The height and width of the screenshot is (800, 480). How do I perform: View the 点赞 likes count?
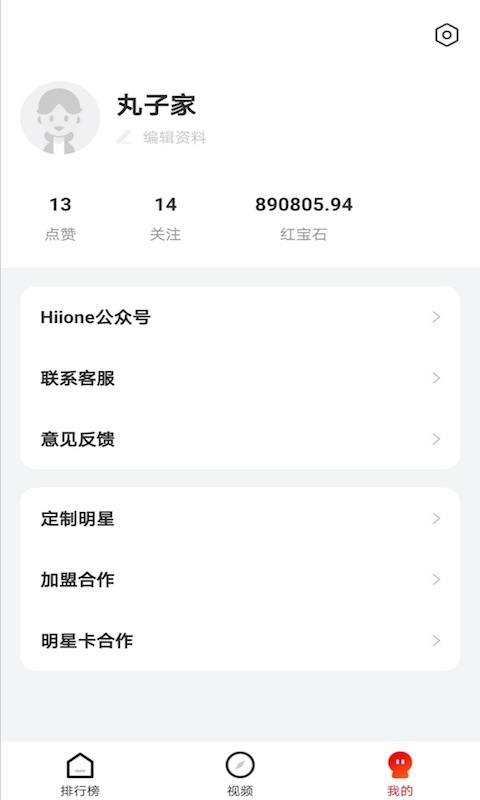[60, 218]
